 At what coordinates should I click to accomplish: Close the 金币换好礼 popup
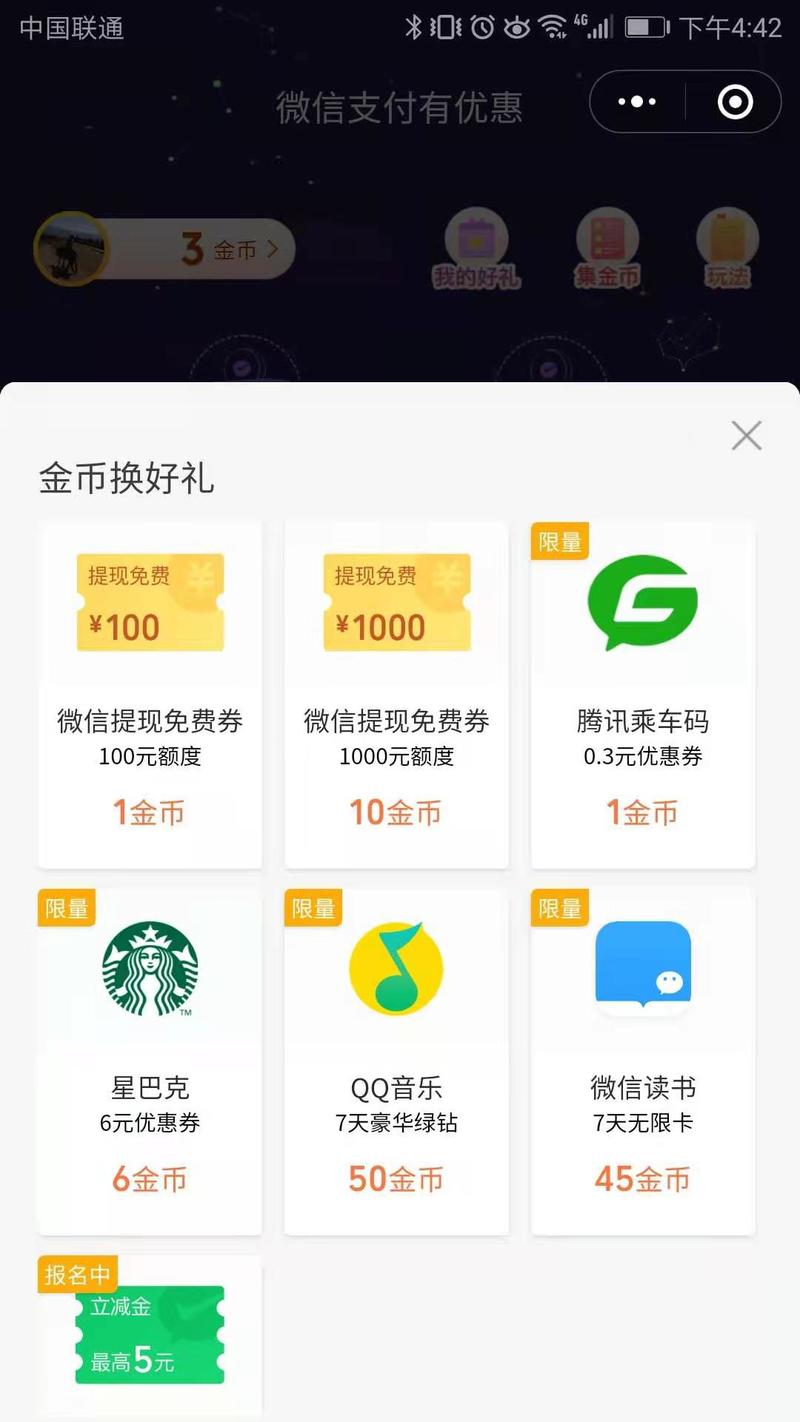pyautogui.click(x=746, y=436)
